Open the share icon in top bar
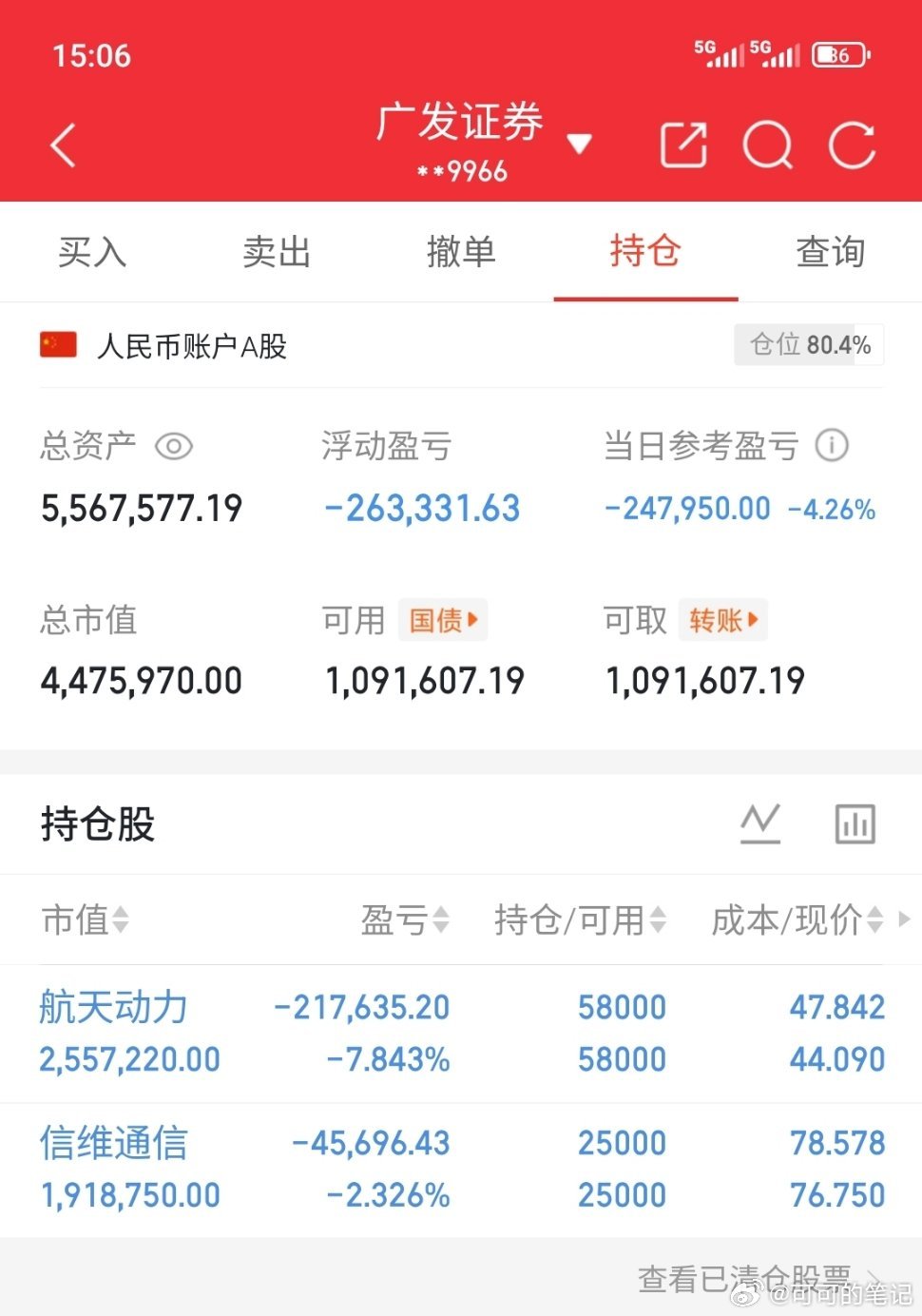Image resolution: width=922 pixels, height=1316 pixels. pos(682,145)
